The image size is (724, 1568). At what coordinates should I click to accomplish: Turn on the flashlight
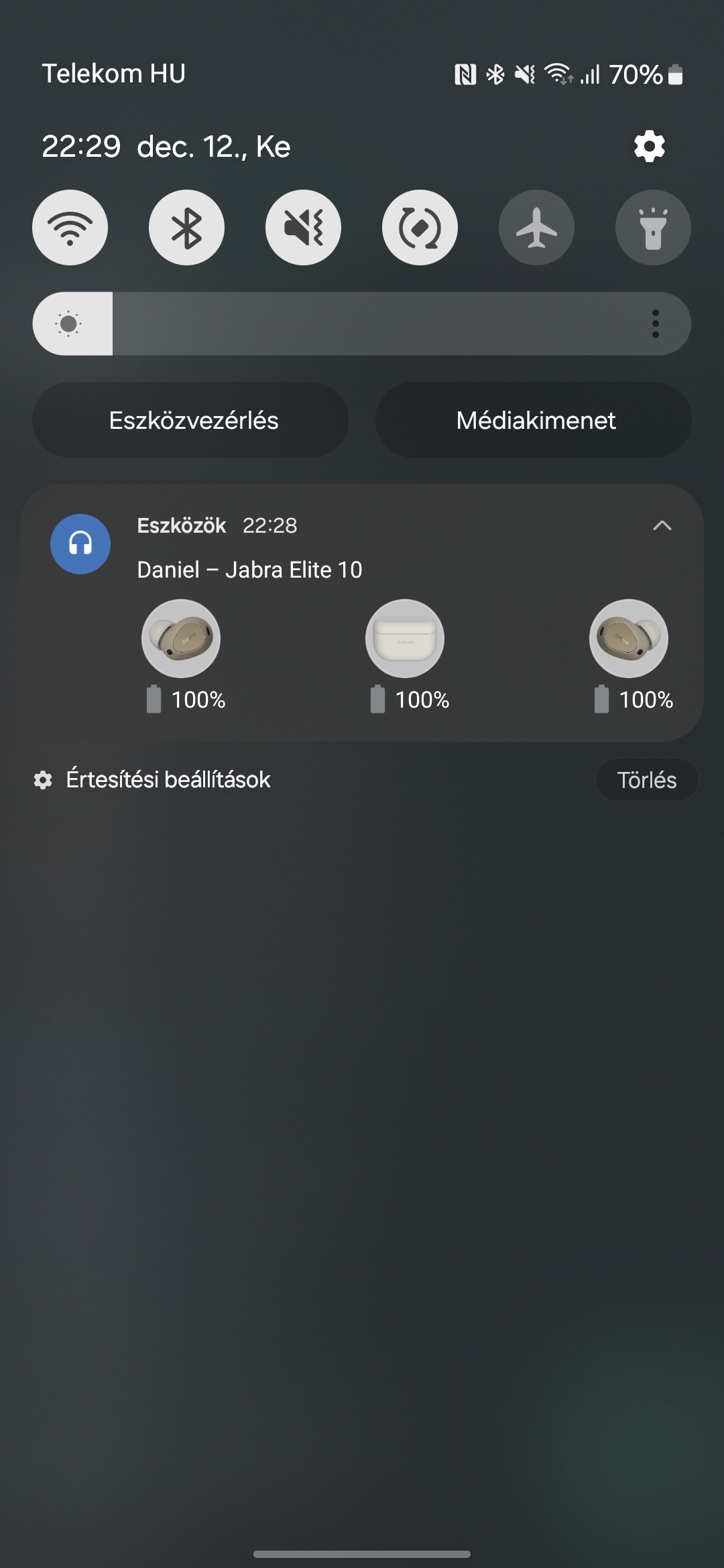click(x=653, y=227)
